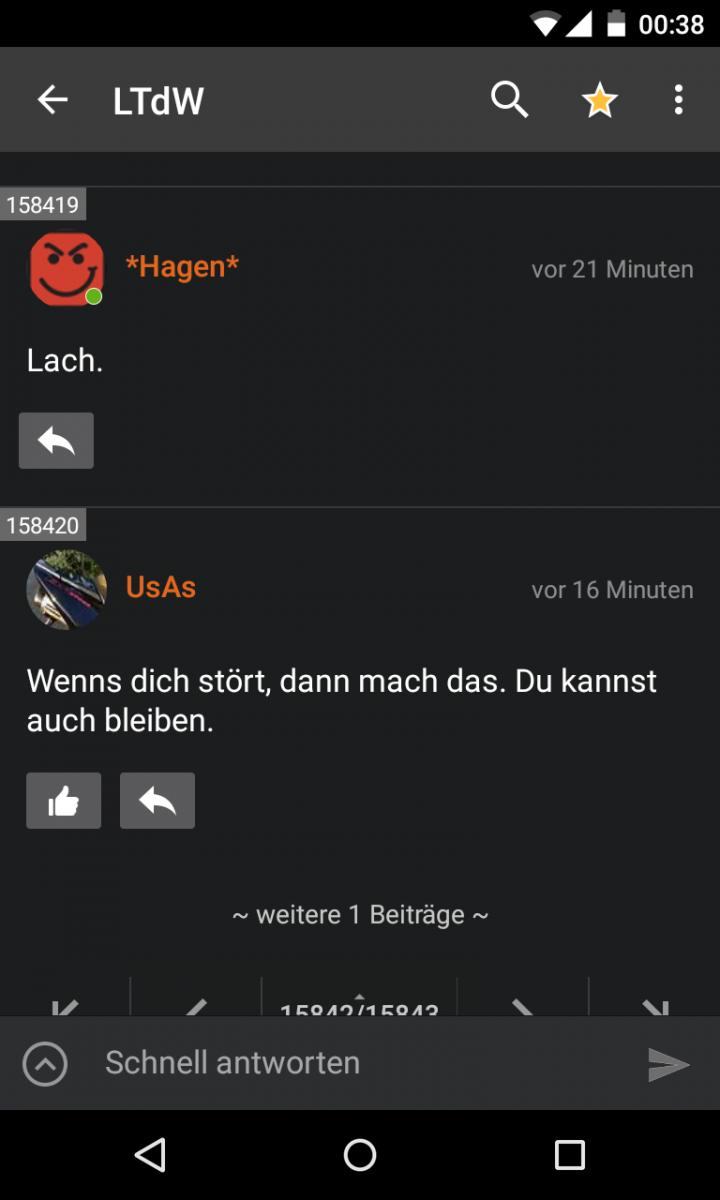Load the one further post
Image resolution: width=720 pixels, height=1200 pixels.
[x=360, y=915]
